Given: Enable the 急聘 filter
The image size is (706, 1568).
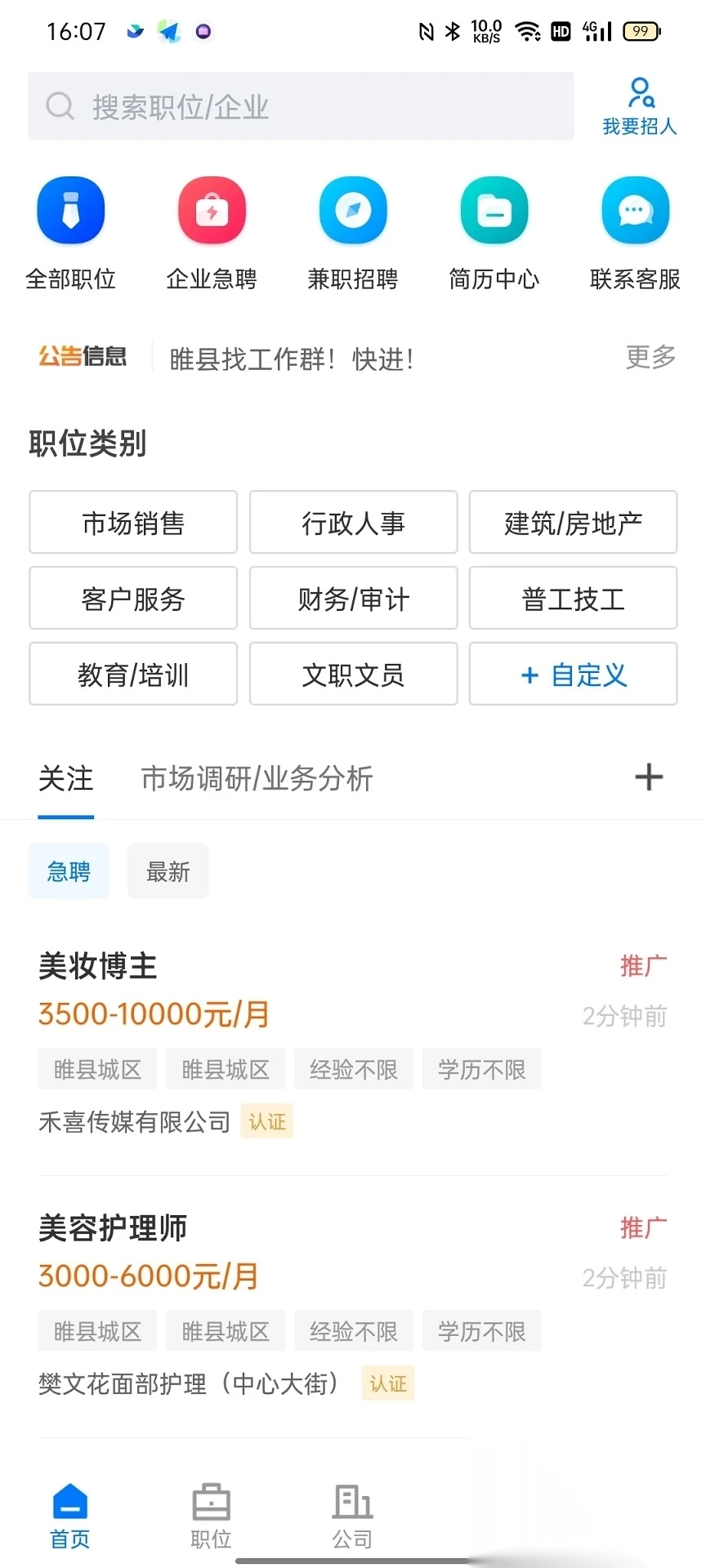Looking at the screenshot, I should [x=68, y=871].
